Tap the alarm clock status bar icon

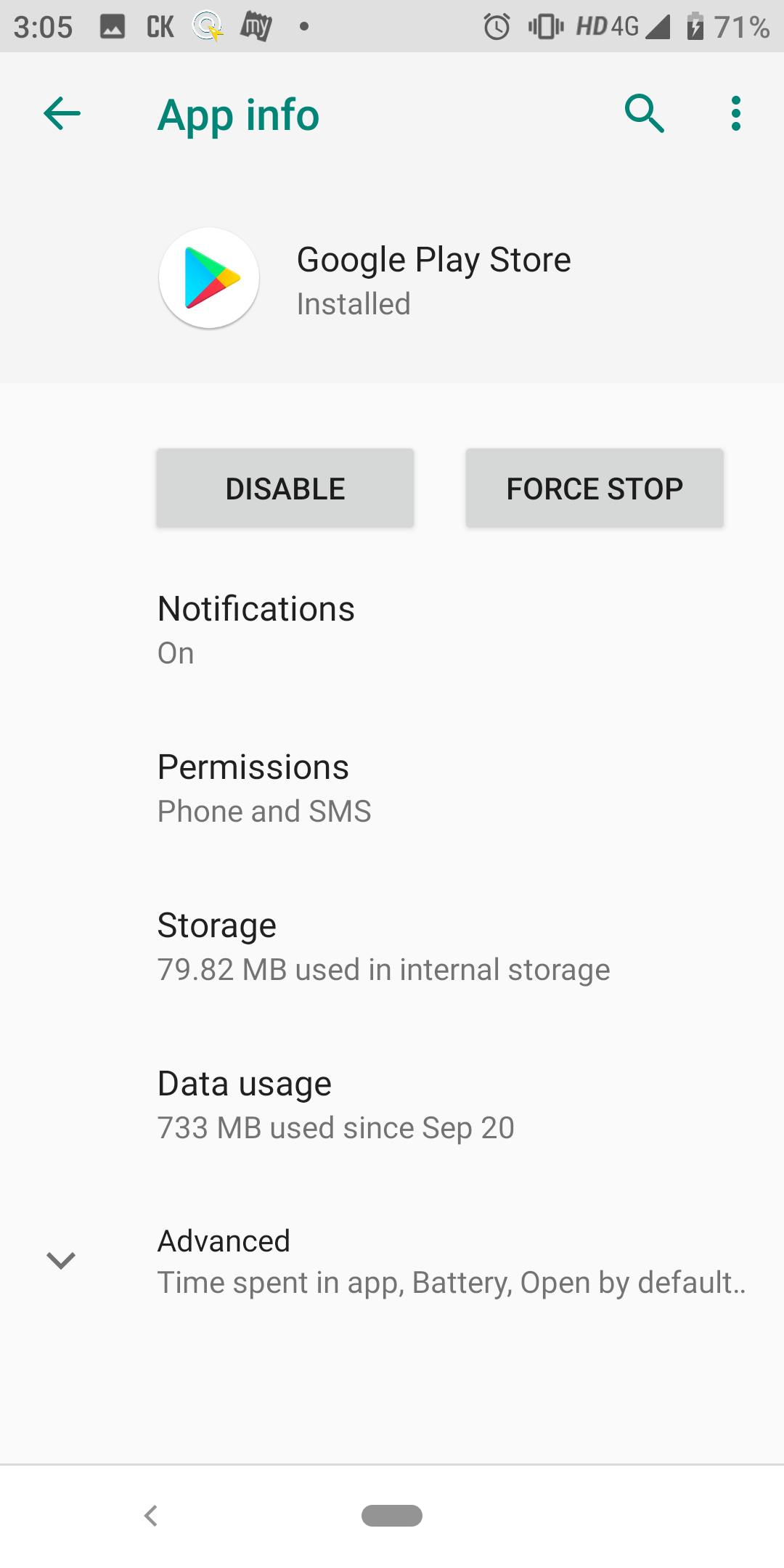pyautogui.click(x=498, y=27)
